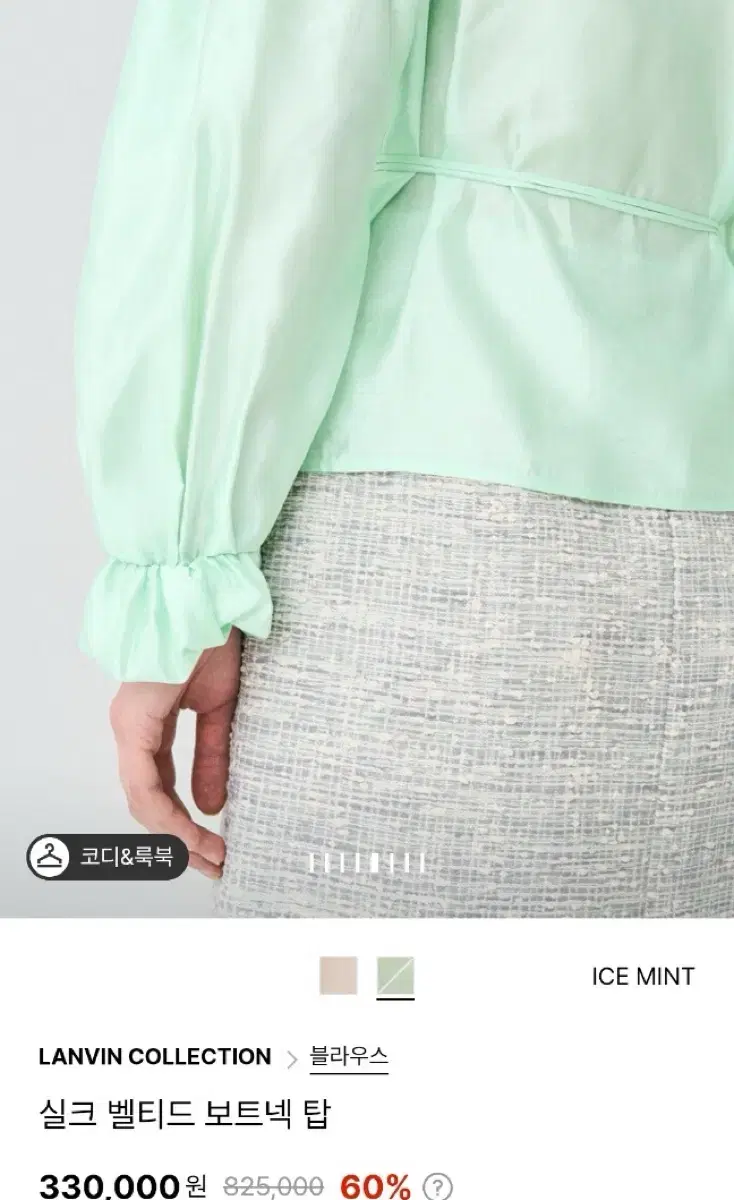Open the 블라우스 category breadcrumb
The image size is (734, 1200).
pyautogui.click(x=350, y=1053)
